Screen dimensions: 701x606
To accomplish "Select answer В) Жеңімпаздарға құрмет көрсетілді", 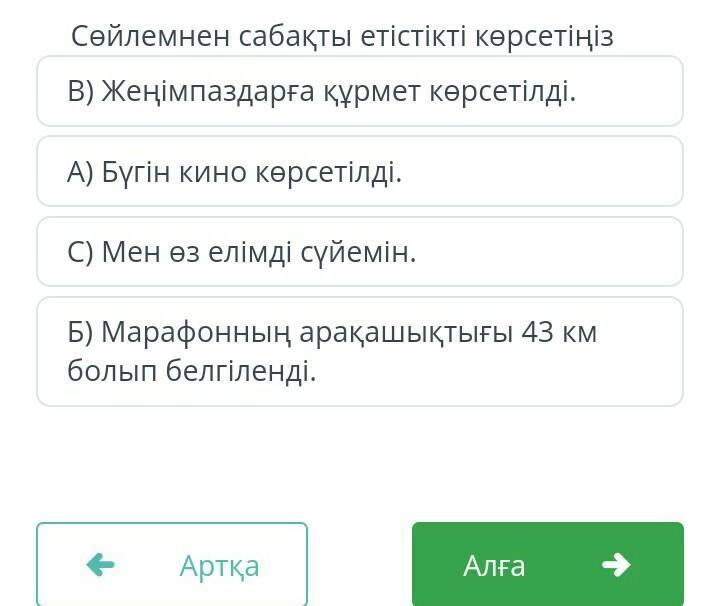I will (x=359, y=91).
